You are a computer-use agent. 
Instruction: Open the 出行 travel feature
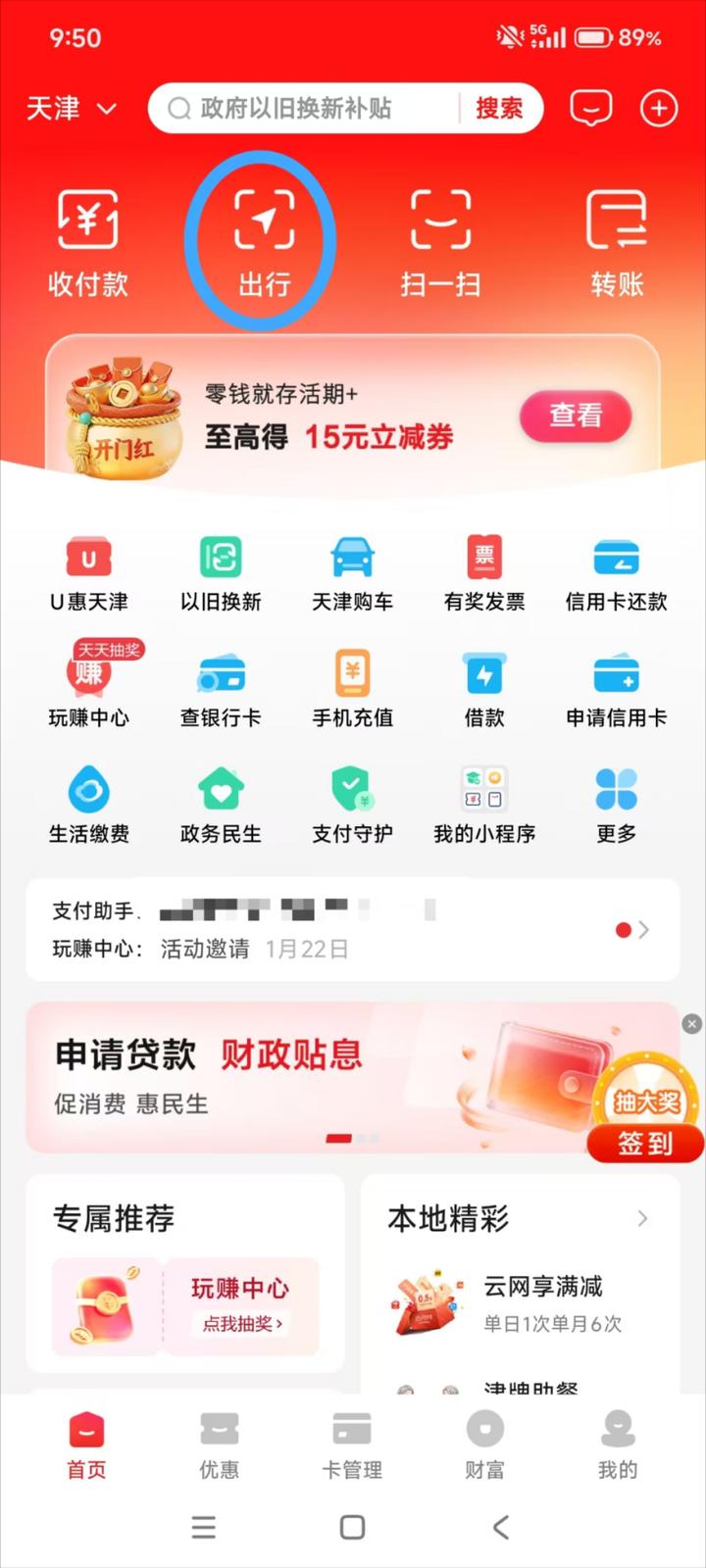(x=264, y=242)
